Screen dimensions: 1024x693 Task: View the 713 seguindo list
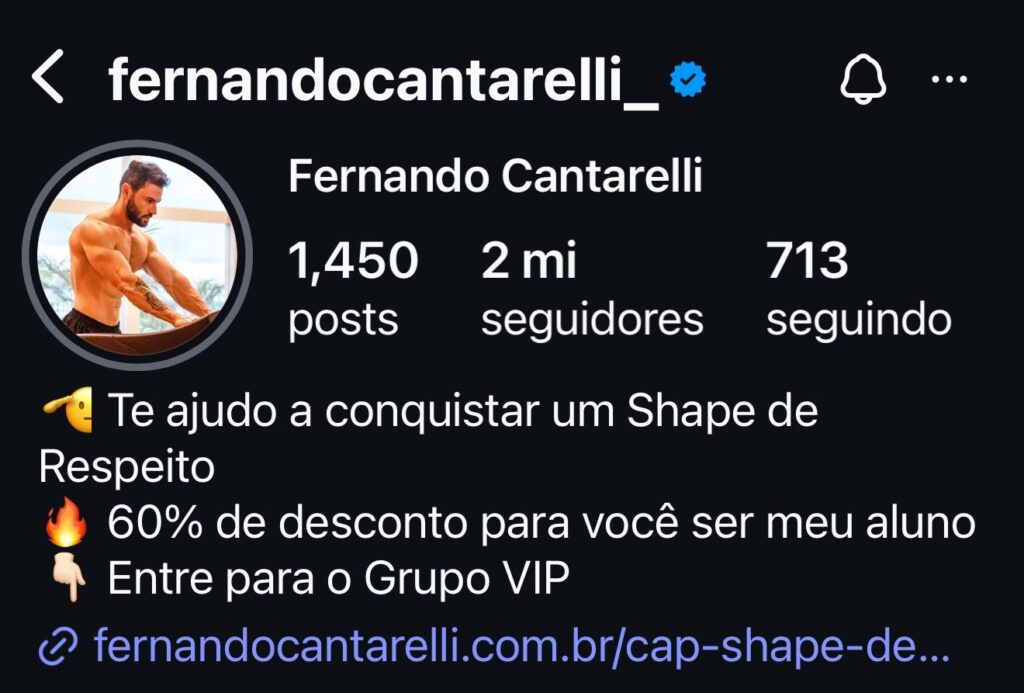click(x=858, y=290)
